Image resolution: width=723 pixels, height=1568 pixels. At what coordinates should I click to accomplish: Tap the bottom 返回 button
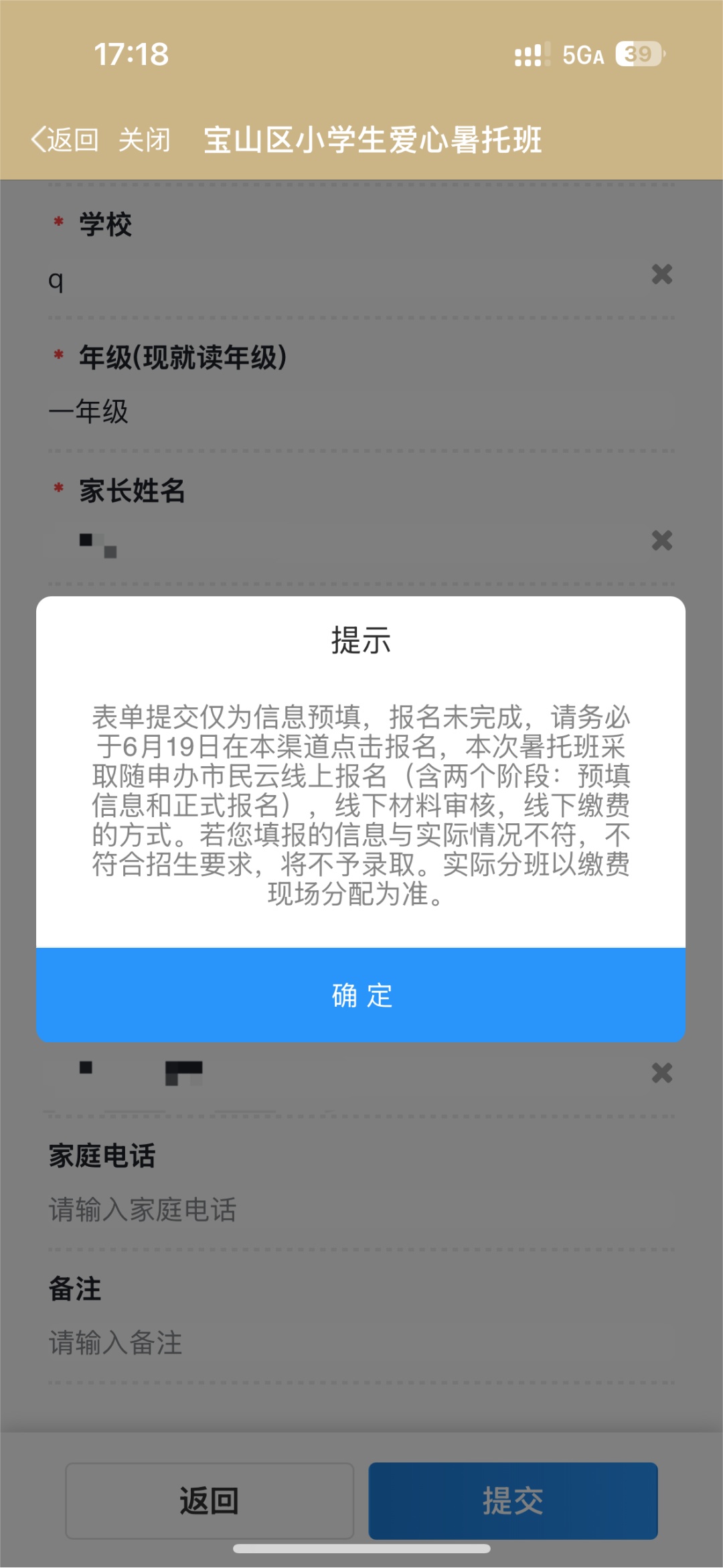pos(210,1500)
